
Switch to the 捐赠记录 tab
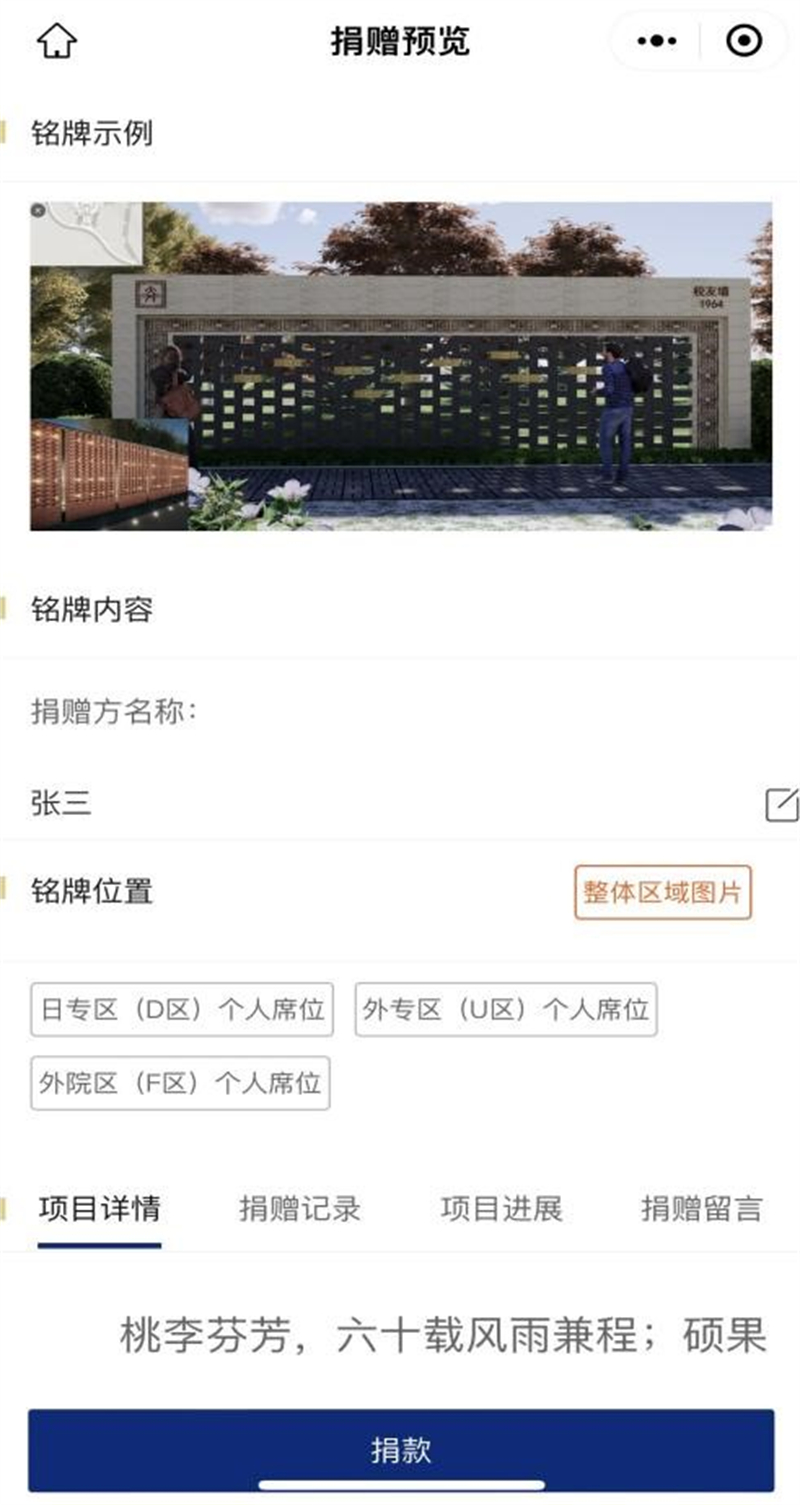point(299,1208)
